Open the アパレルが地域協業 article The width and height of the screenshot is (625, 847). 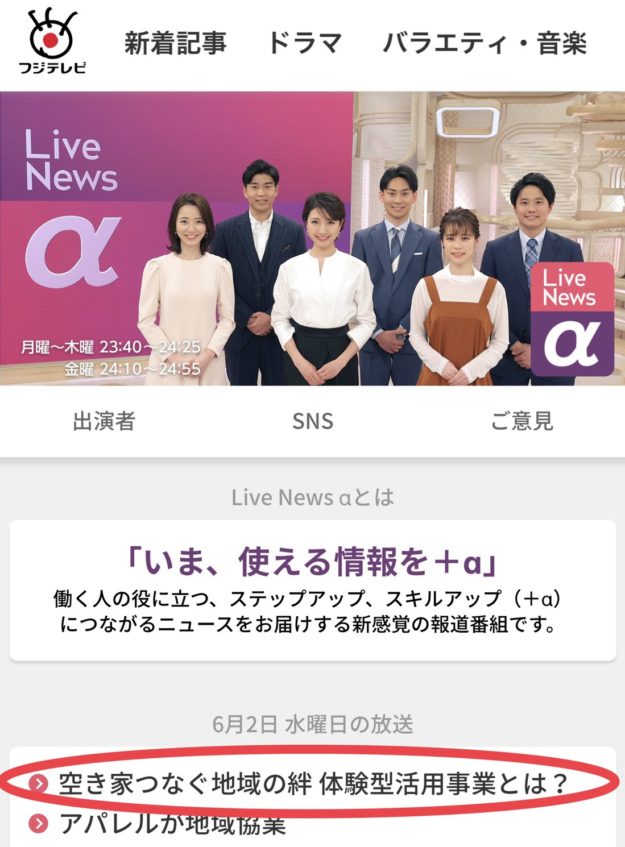pyautogui.click(x=172, y=825)
